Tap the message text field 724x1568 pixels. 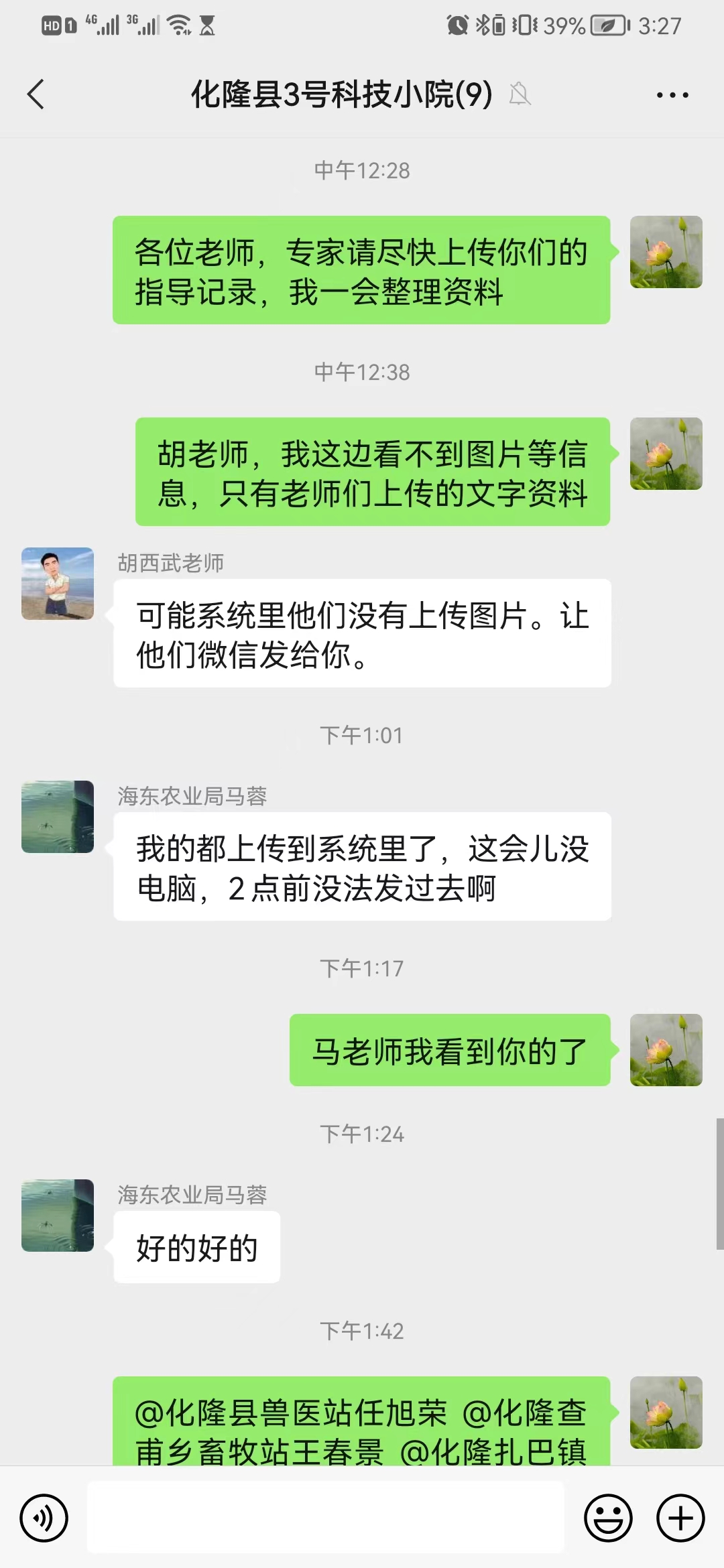pos(326,1518)
